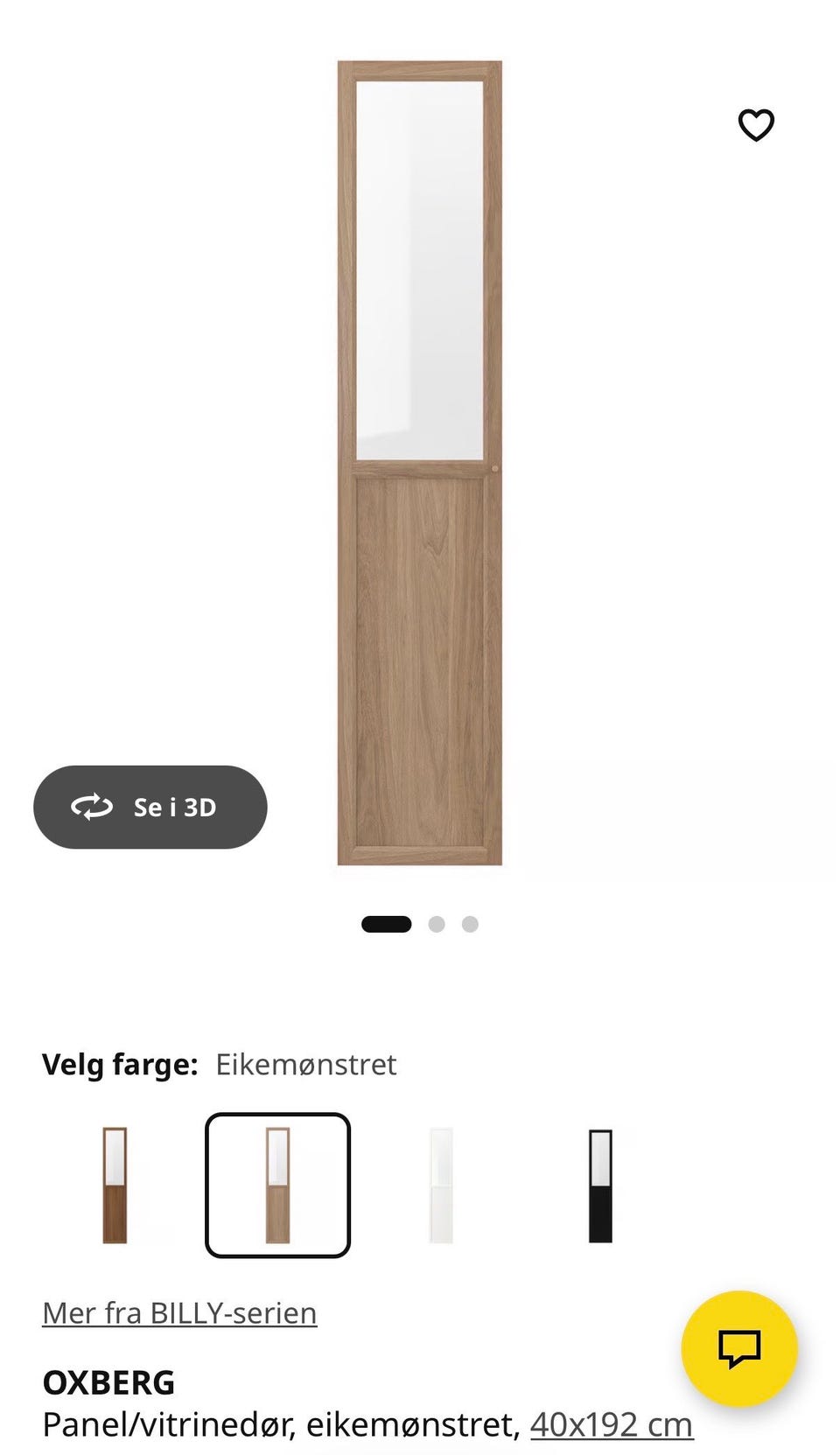Screen dimensions: 840x1455
Task: Open Mer fra BILLY-serien link
Action: click(179, 1312)
